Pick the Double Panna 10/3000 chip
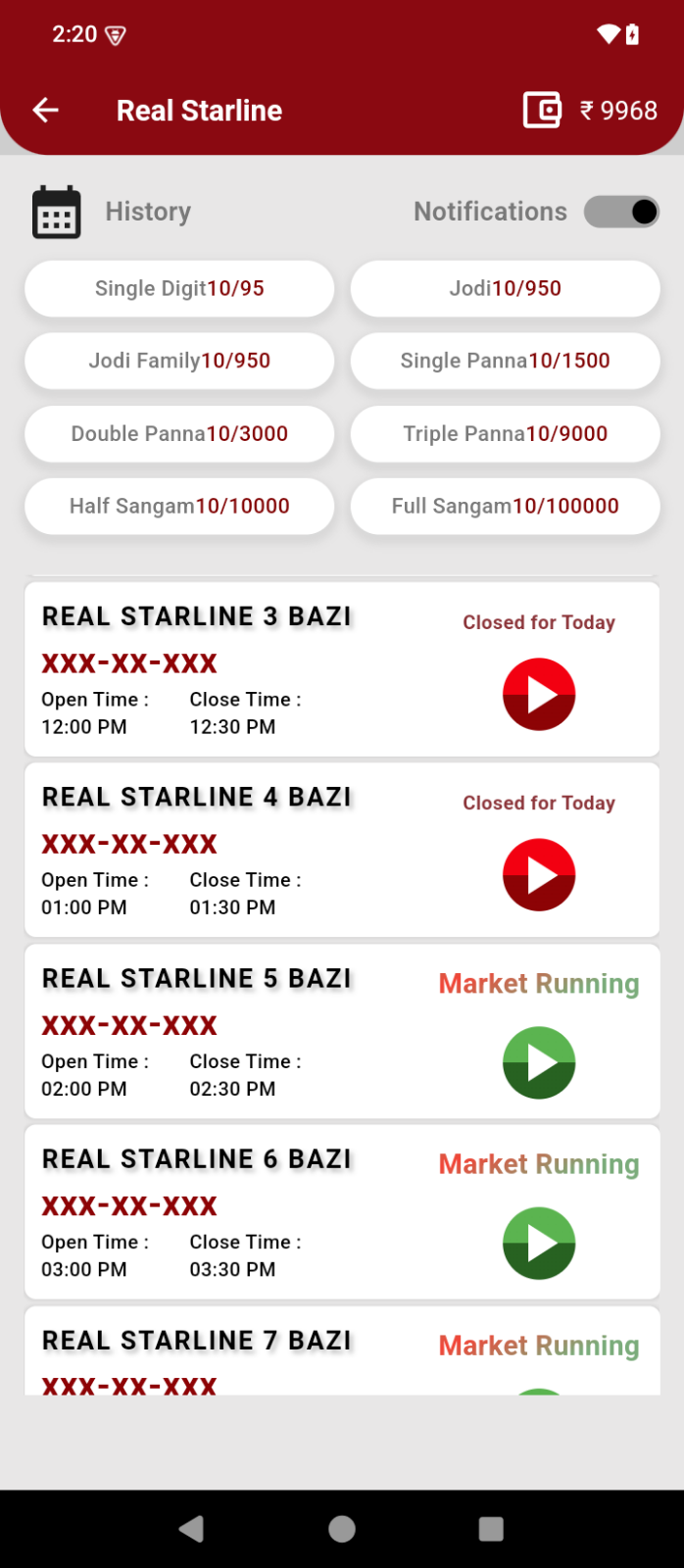This screenshot has height=1568, width=684. click(179, 434)
